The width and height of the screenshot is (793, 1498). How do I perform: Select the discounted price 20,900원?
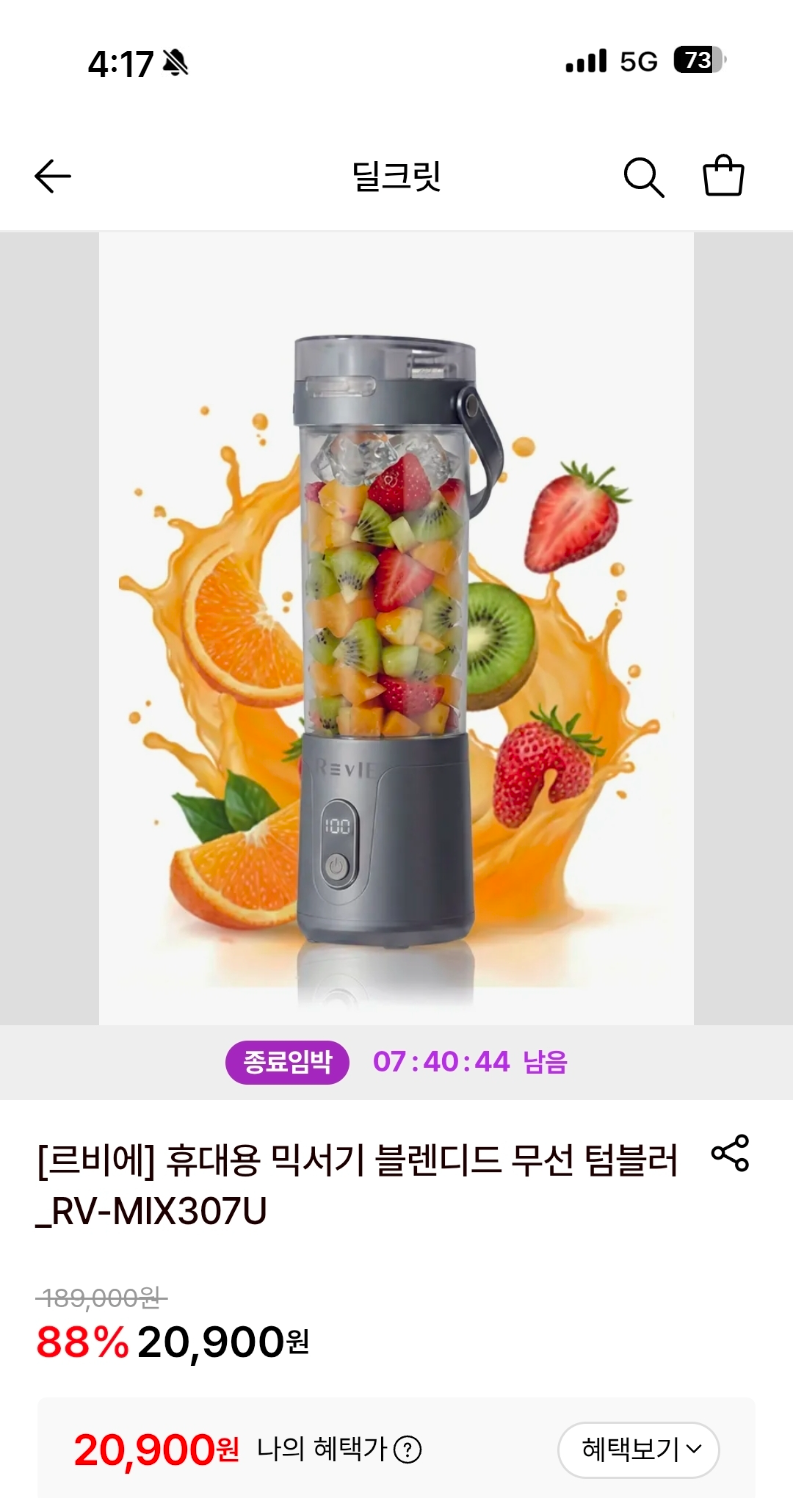pos(218,1343)
